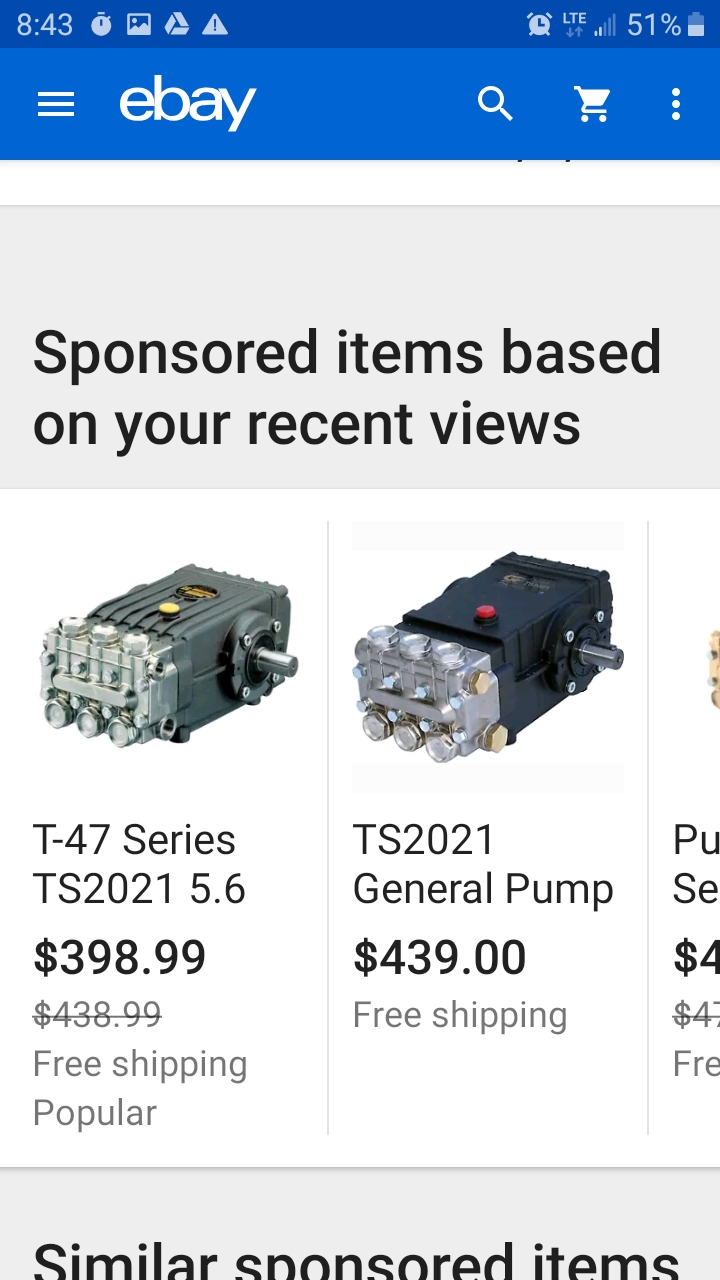View the TS2021 General Pump listing
The width and height of the screenshot is (720, 1280).
tap(488, 828)
